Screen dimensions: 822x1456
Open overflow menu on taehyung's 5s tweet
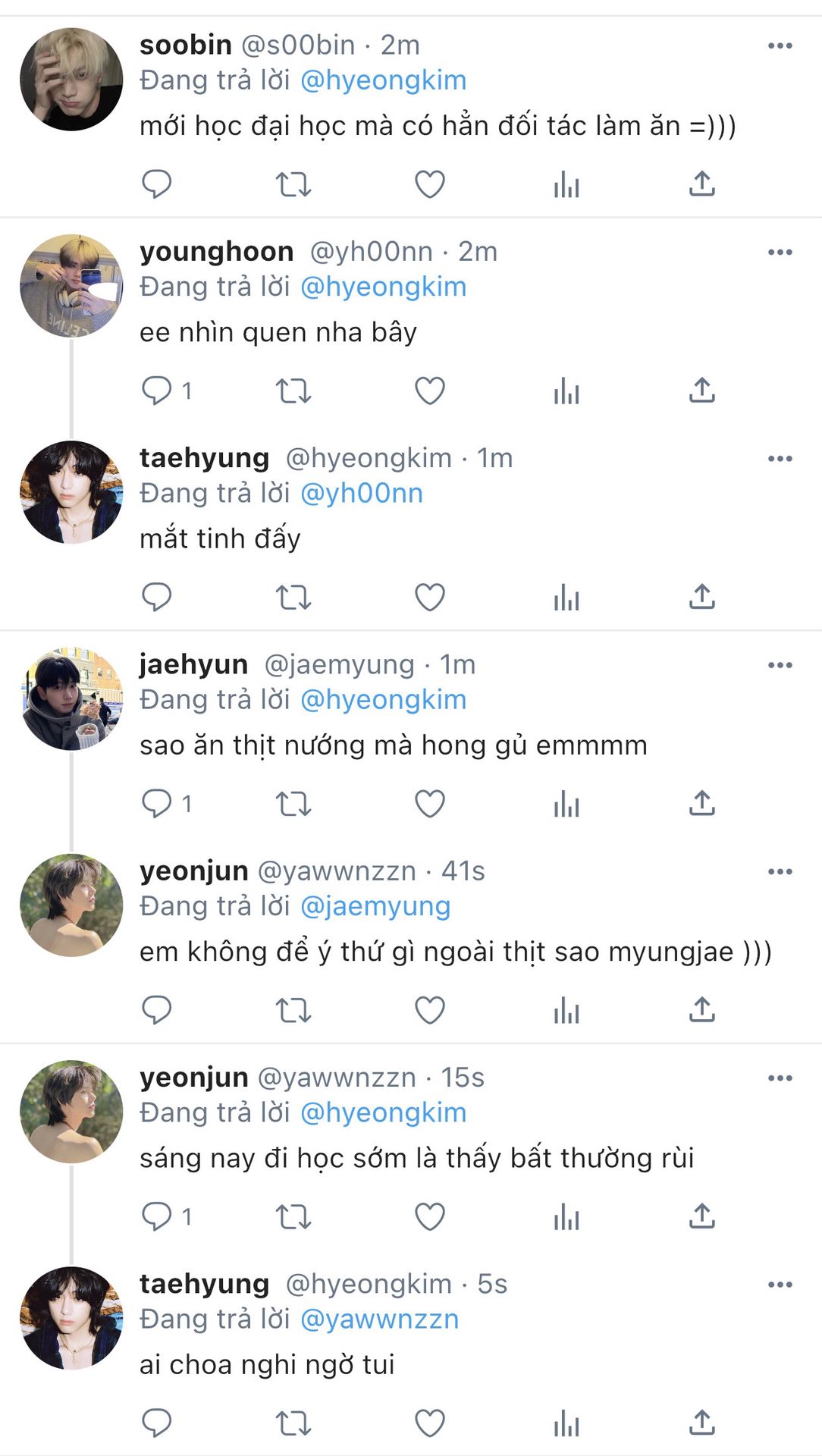pos(780,1285)
